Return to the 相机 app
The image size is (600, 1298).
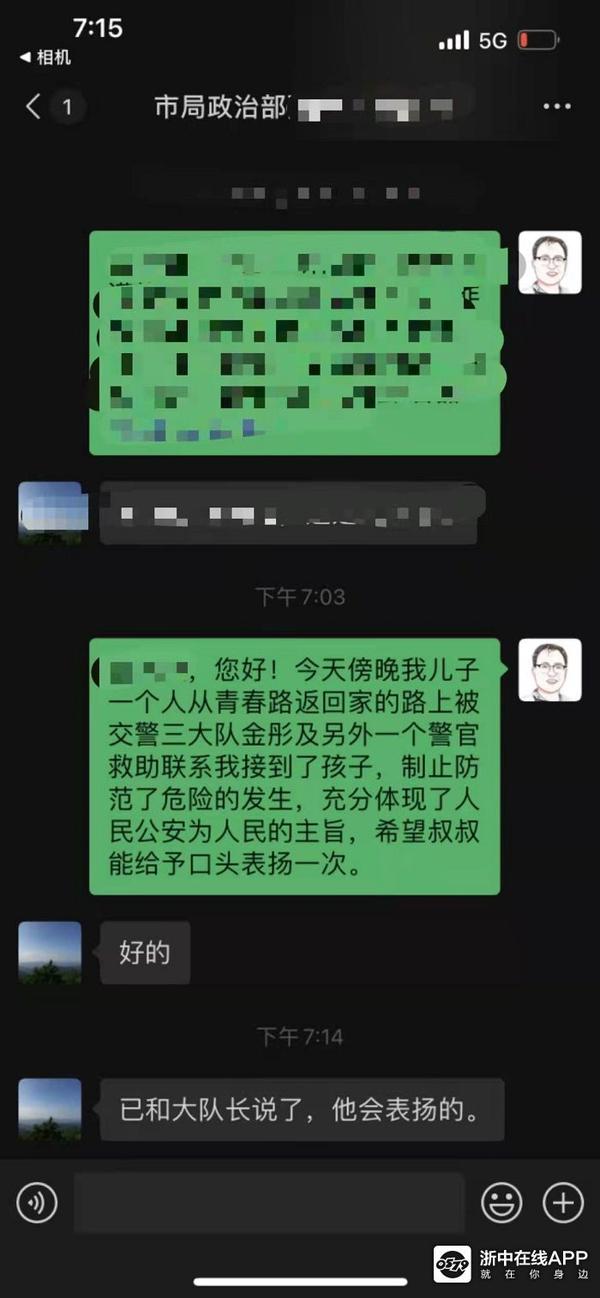click(45, 58)
